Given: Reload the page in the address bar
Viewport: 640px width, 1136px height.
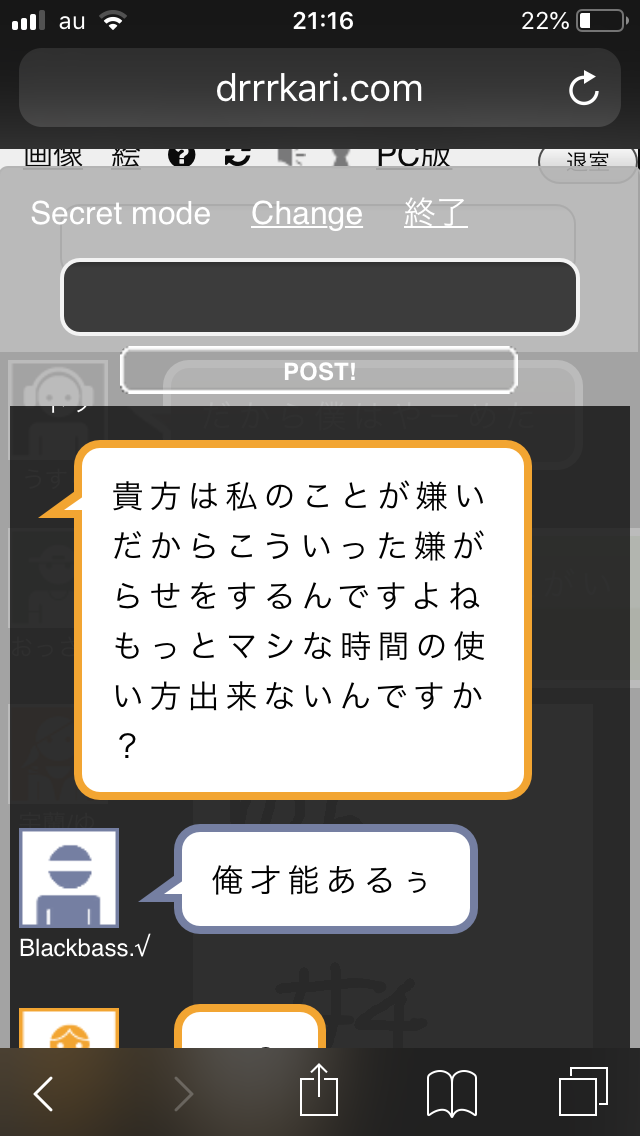Looking at the screenshot, I should (583, 89).
